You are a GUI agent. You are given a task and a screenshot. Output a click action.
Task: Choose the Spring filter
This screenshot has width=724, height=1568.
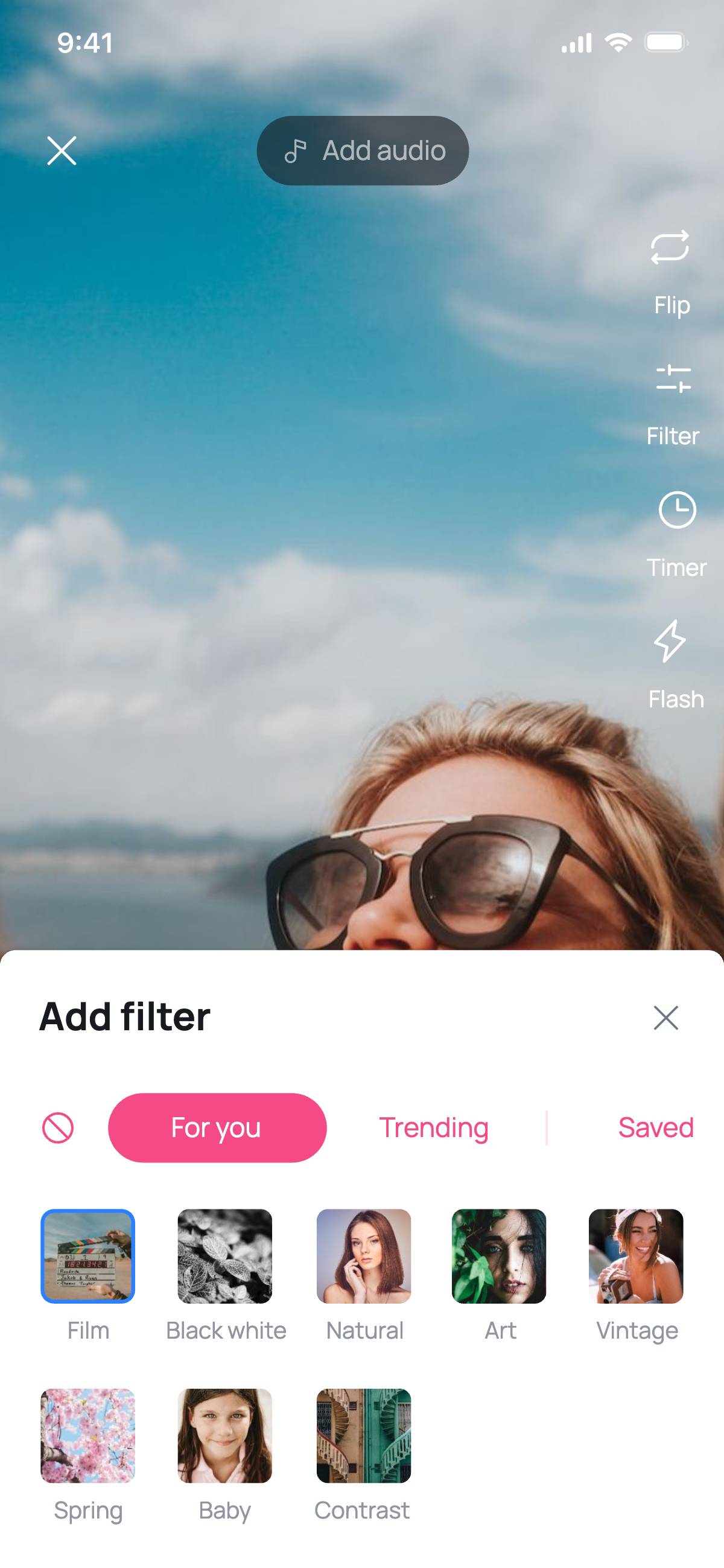87,1435
